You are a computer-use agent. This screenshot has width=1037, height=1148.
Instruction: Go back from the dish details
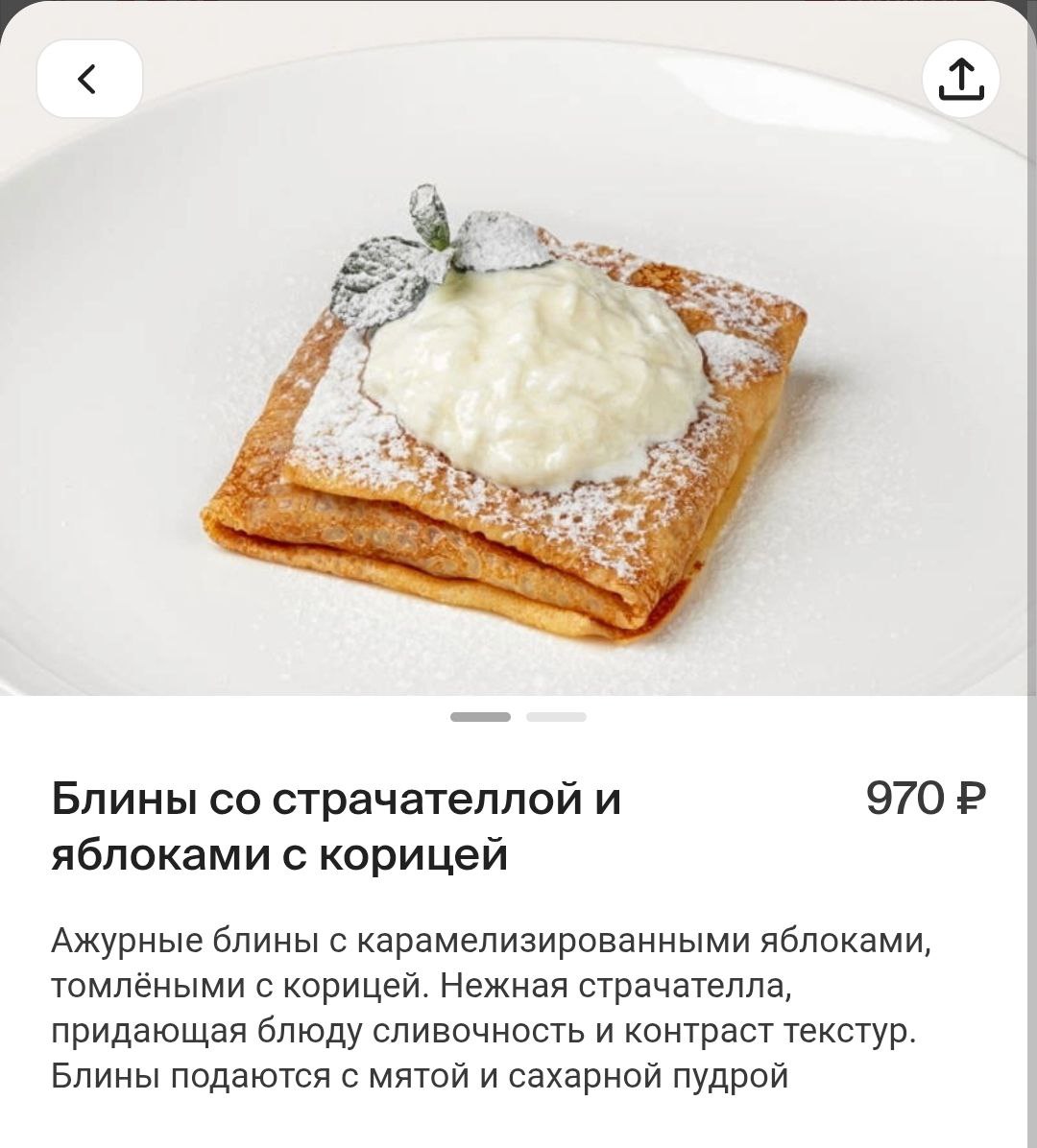click(x=88, y=79)
